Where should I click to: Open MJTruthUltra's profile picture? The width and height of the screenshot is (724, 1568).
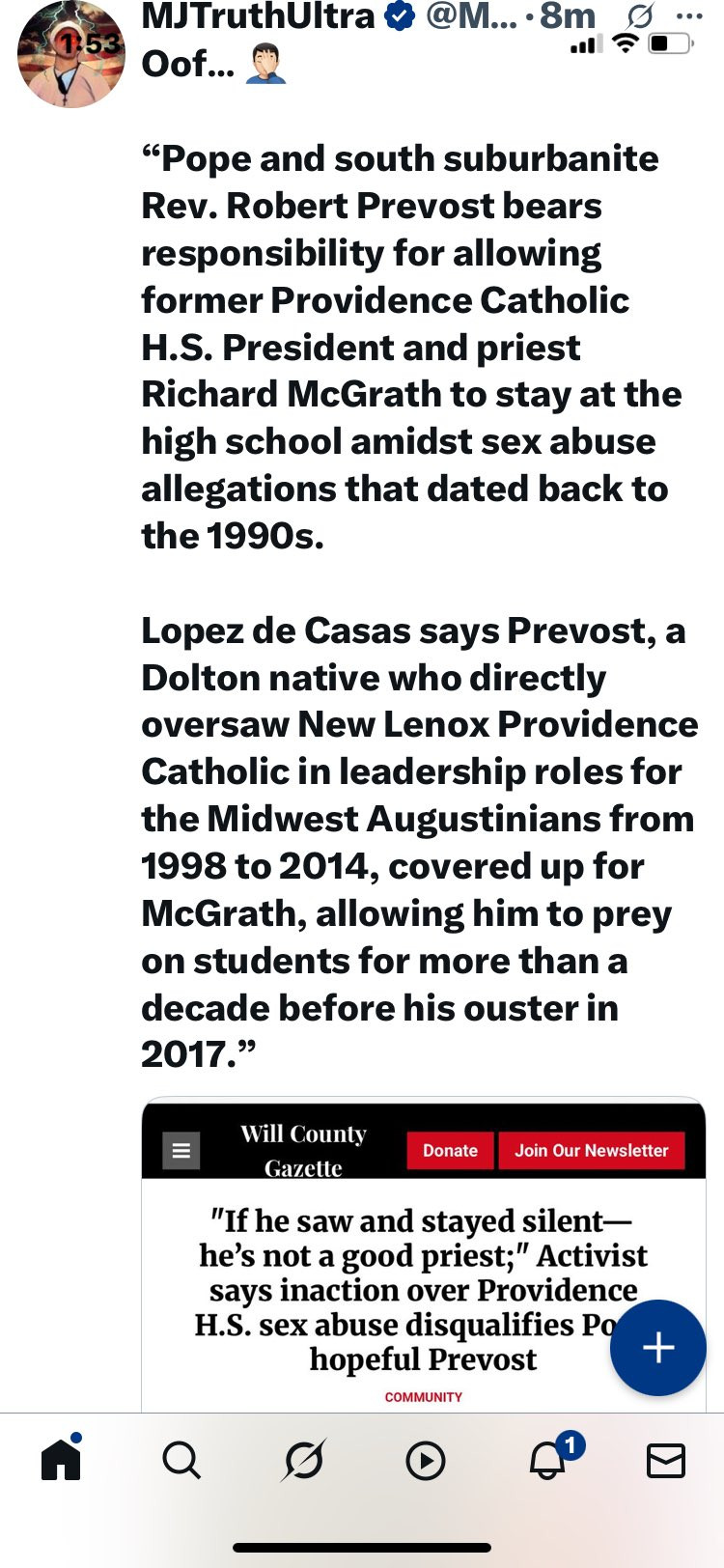click(x=70, y=55)
